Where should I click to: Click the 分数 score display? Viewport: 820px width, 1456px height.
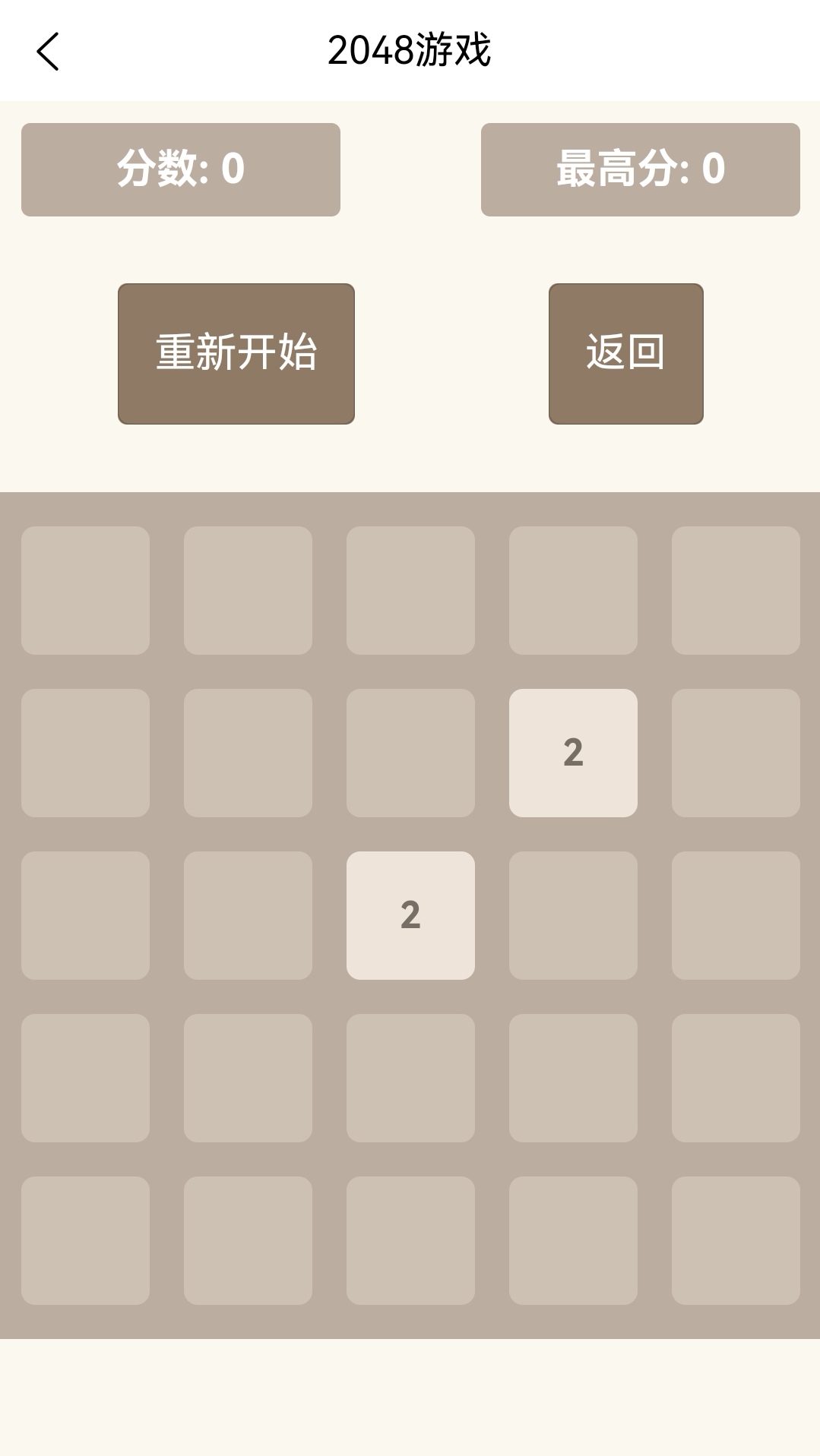tap(179, 169)
